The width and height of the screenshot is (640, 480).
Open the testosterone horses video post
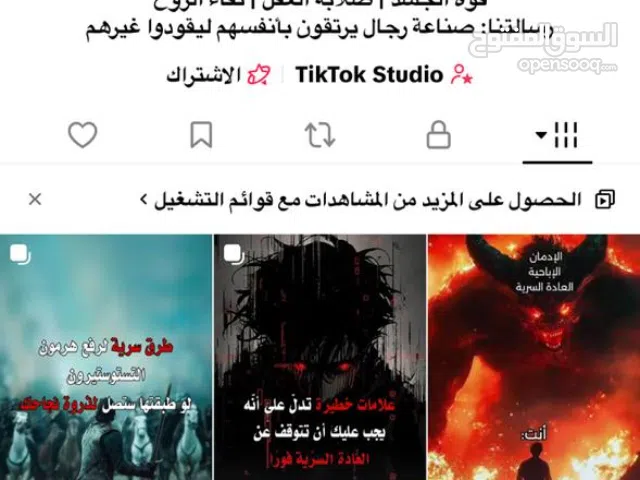click(x=106, y=357)
